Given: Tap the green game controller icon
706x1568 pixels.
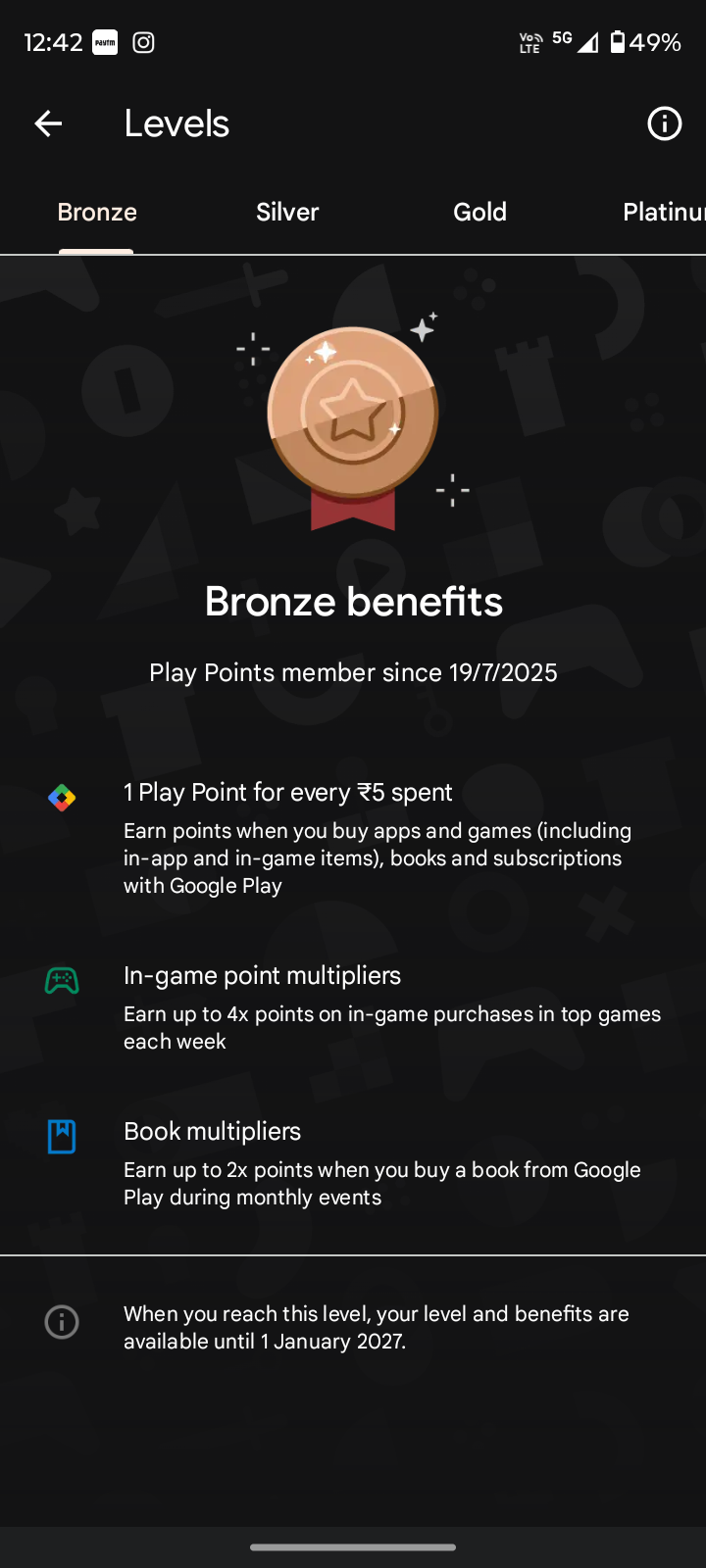Looking at the screenshot, I should pyautogui.click(x=61, y=979).
